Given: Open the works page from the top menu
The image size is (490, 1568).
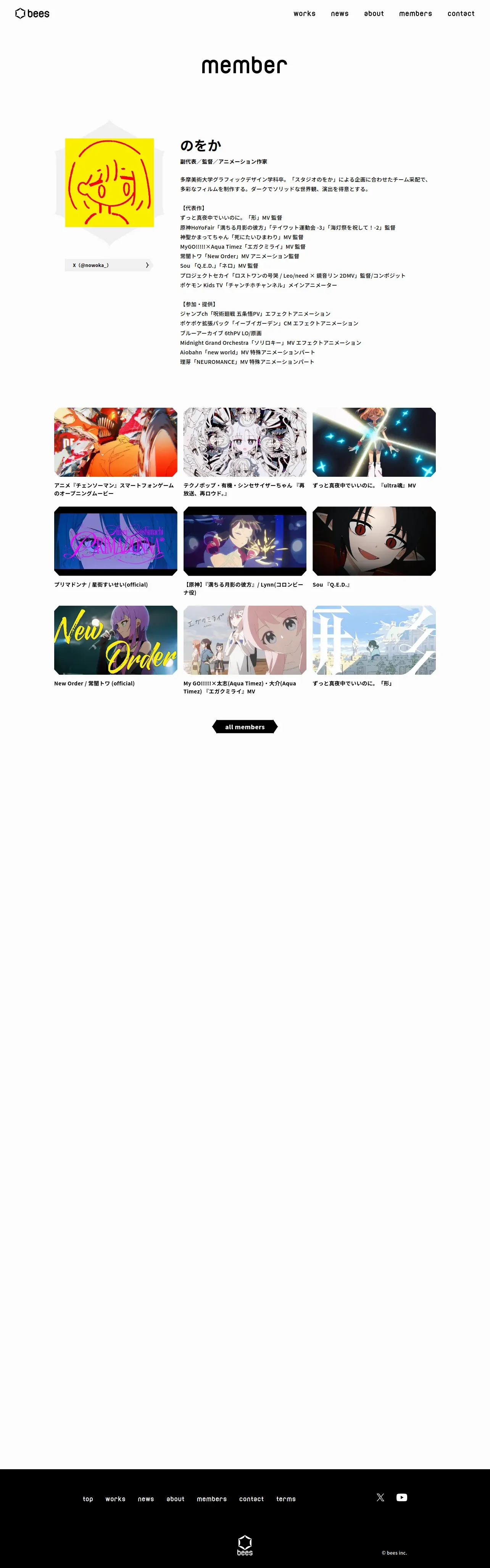Looking at the screenshot, I should (305, 13).
